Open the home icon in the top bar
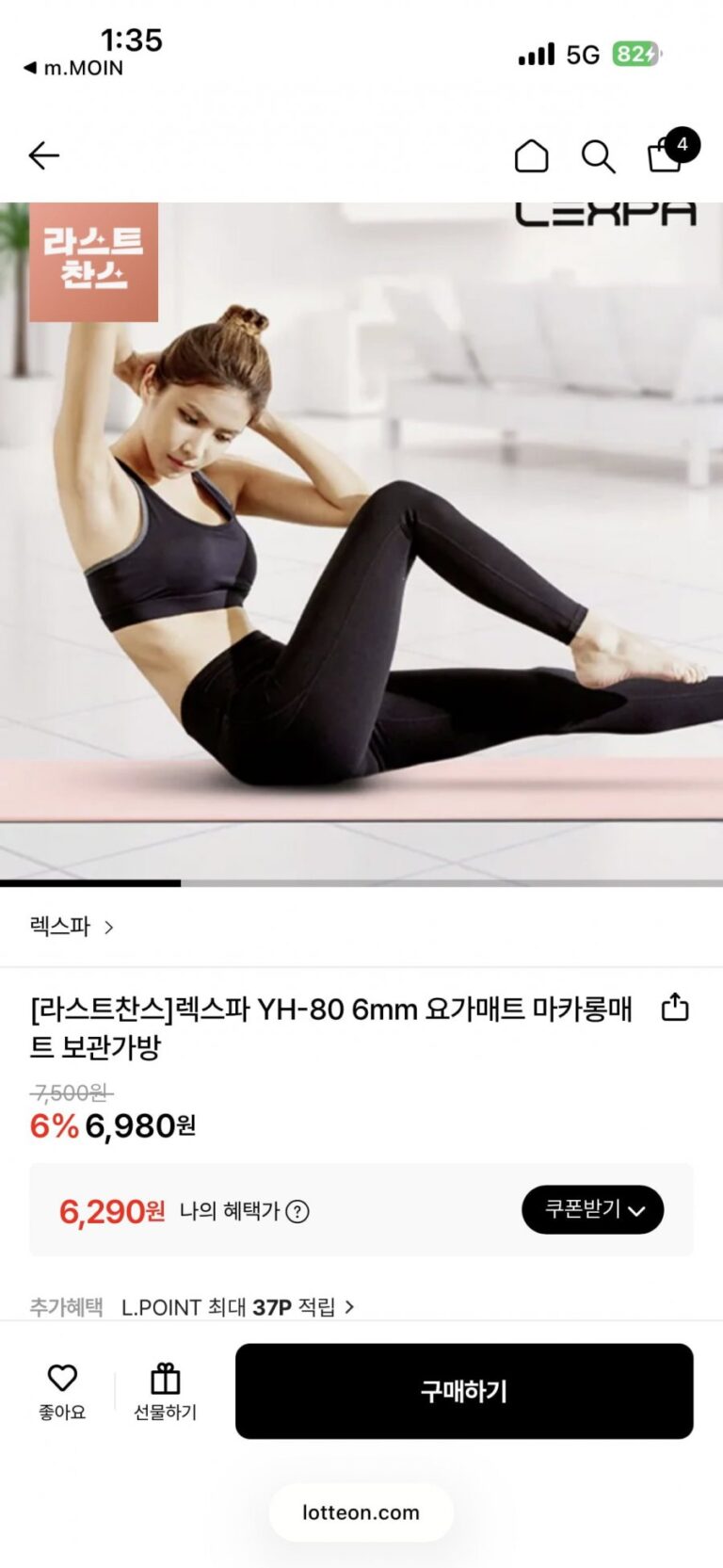This screenshot has width=723, height=1568. point(531,155)
